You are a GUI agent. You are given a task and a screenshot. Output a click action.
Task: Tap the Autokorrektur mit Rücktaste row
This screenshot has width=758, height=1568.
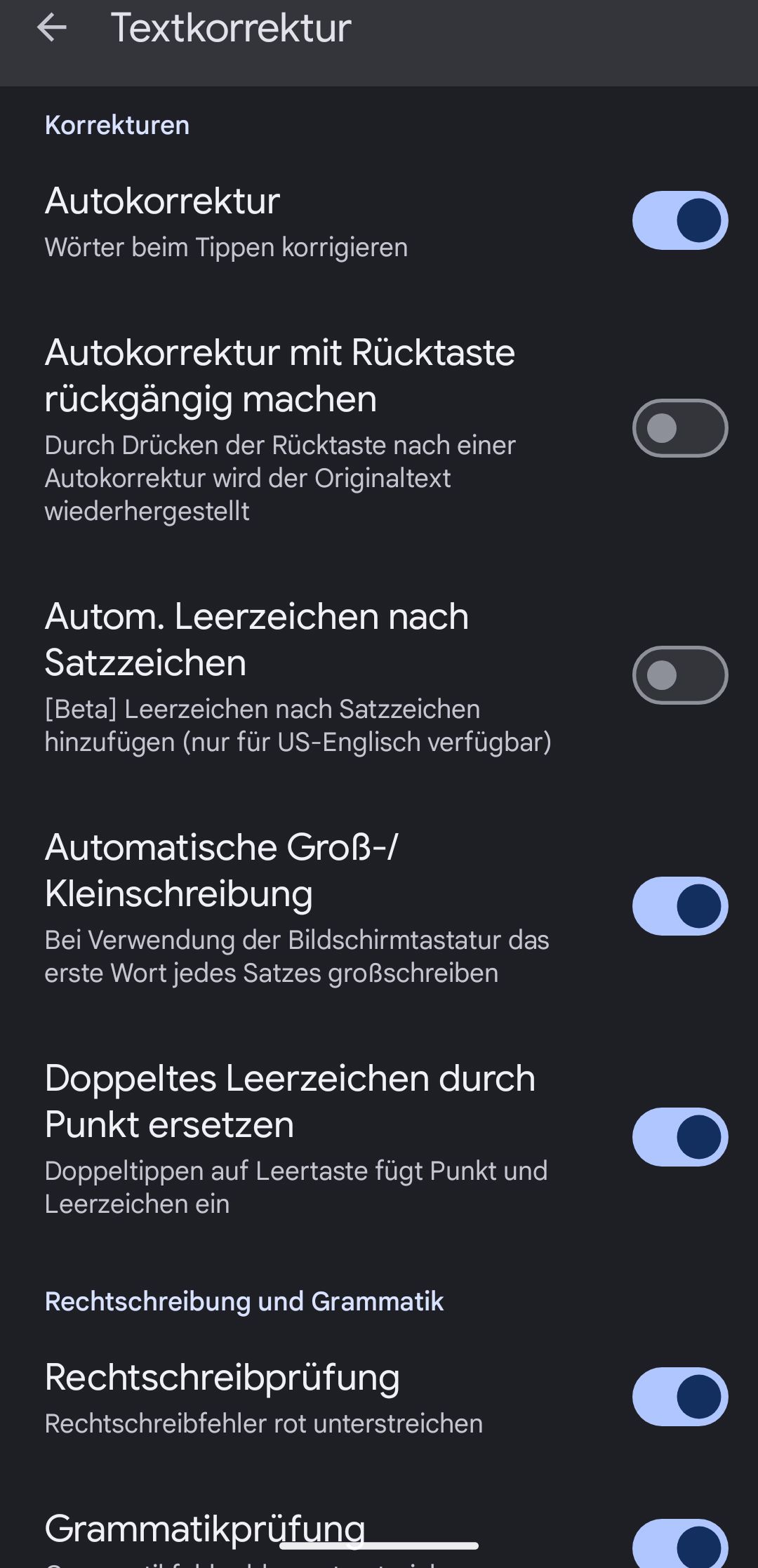pyautogui.click(x=281, y=428)
